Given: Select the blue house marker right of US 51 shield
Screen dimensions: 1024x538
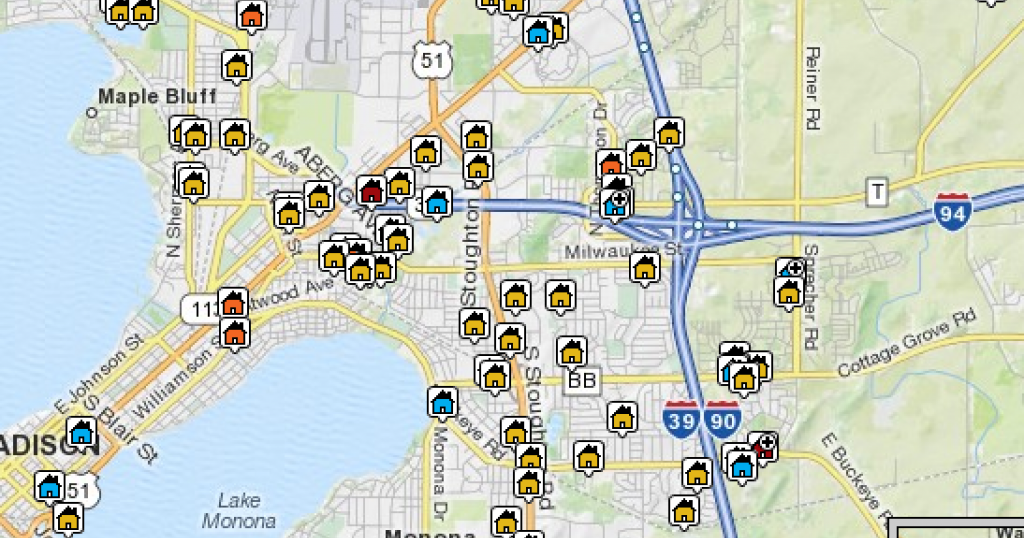Looking at the screenshot, I should [x=538, y=32].
